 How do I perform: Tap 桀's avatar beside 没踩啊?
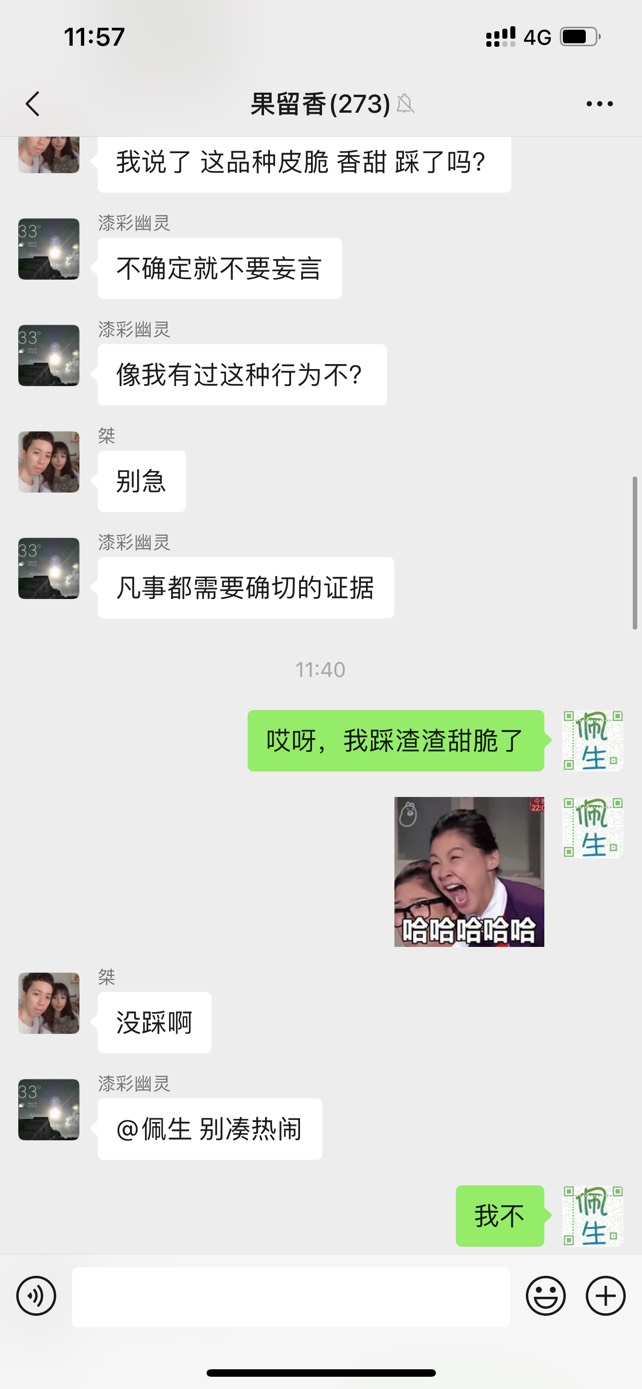tap(49, 1003)
